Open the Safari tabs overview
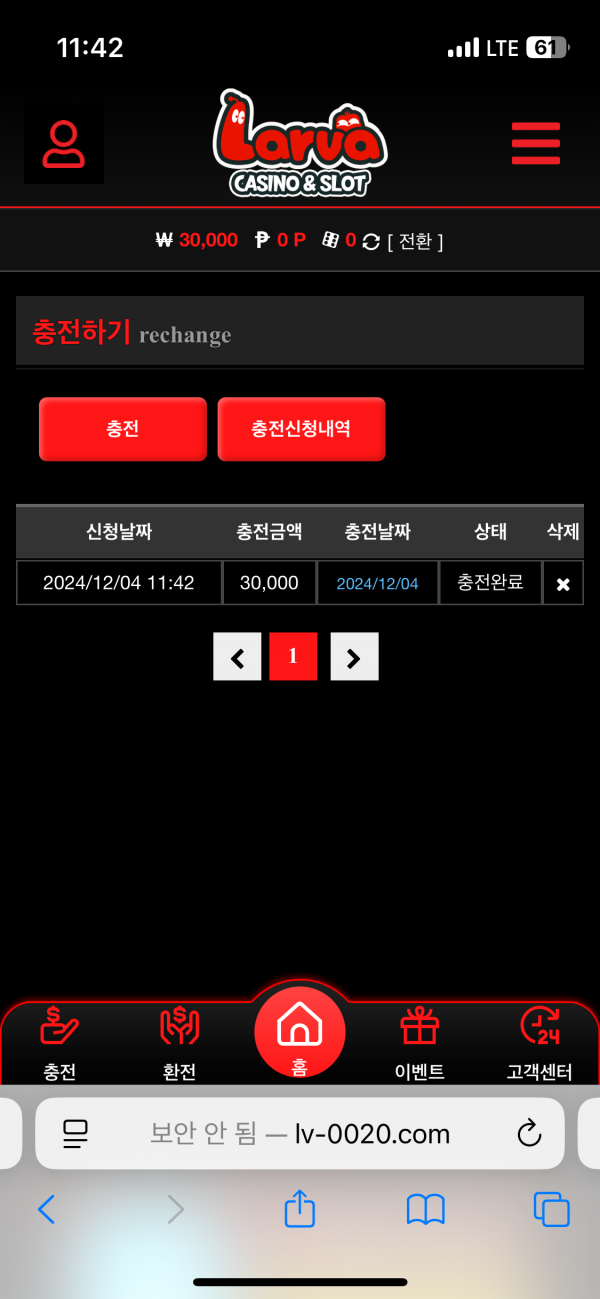 551,1211
